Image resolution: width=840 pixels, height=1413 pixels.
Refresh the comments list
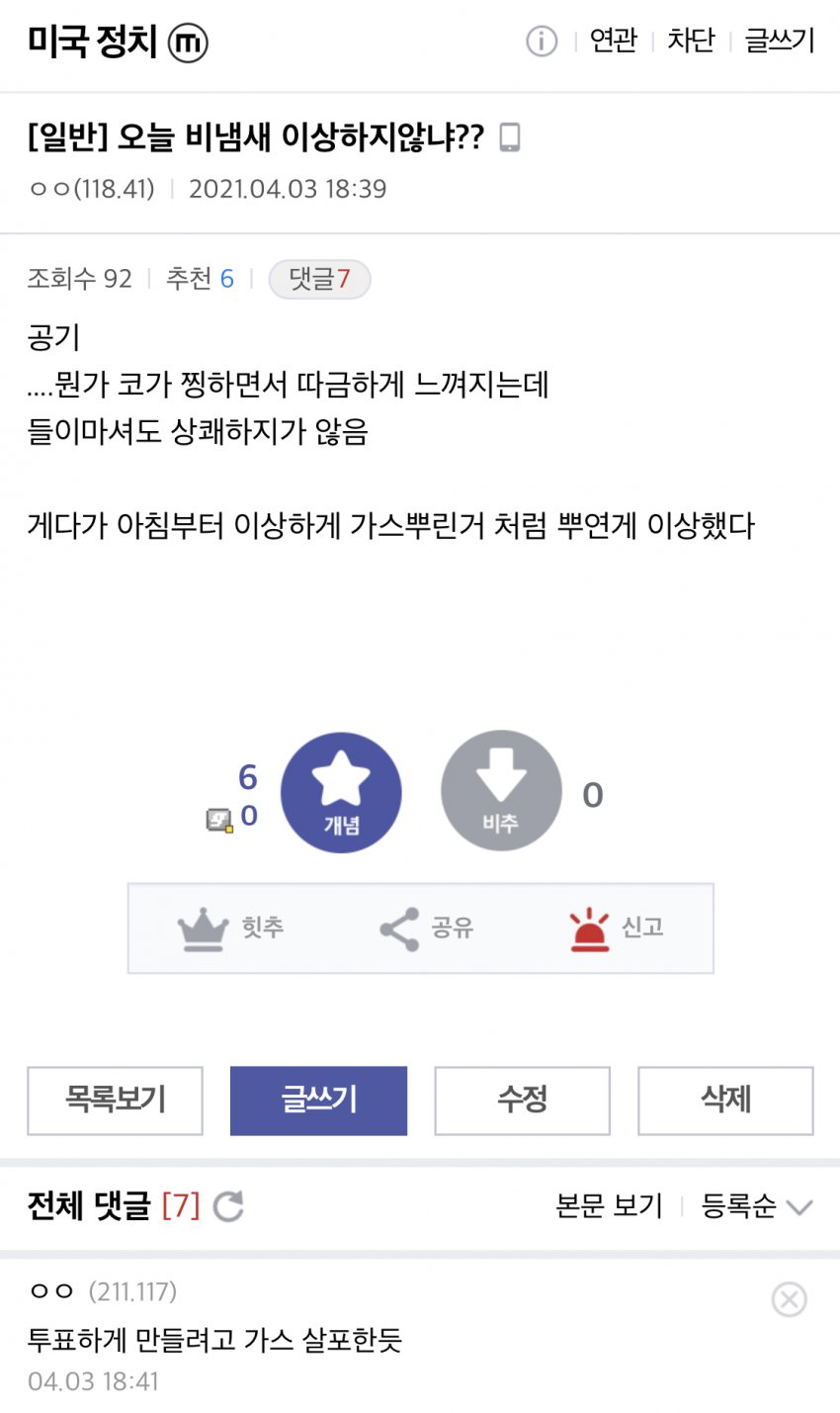pos(228,1206)
